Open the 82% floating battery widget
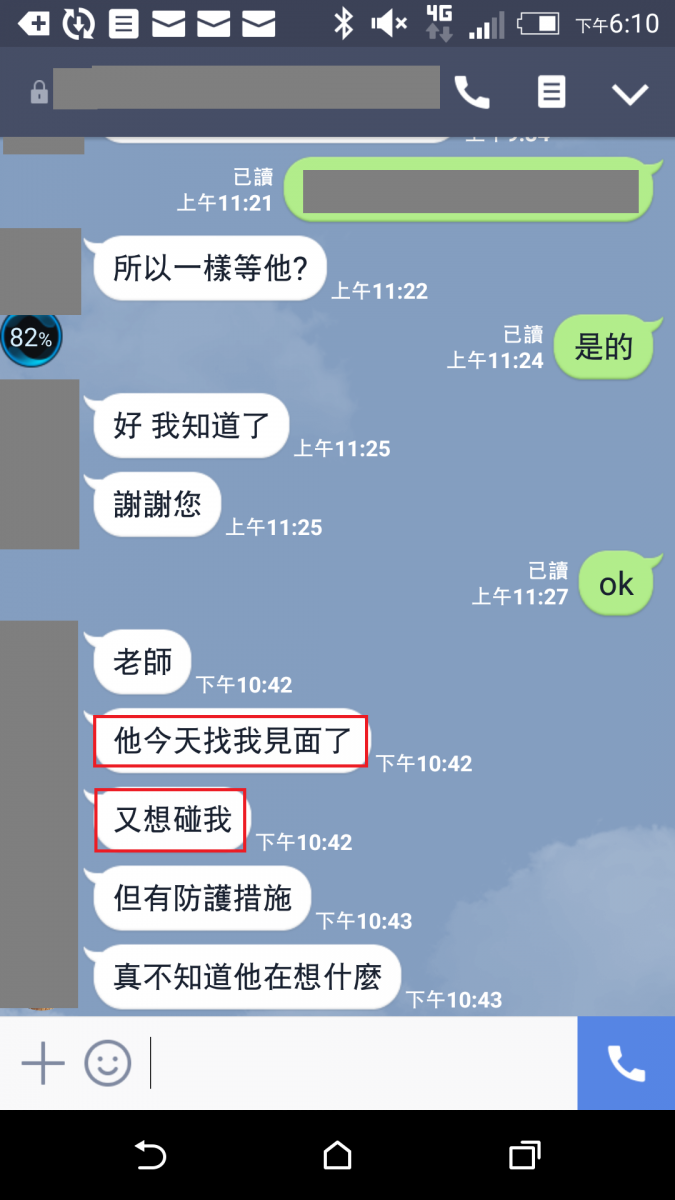This screenshot has width=675, height=1200. [x=31, y=338]
